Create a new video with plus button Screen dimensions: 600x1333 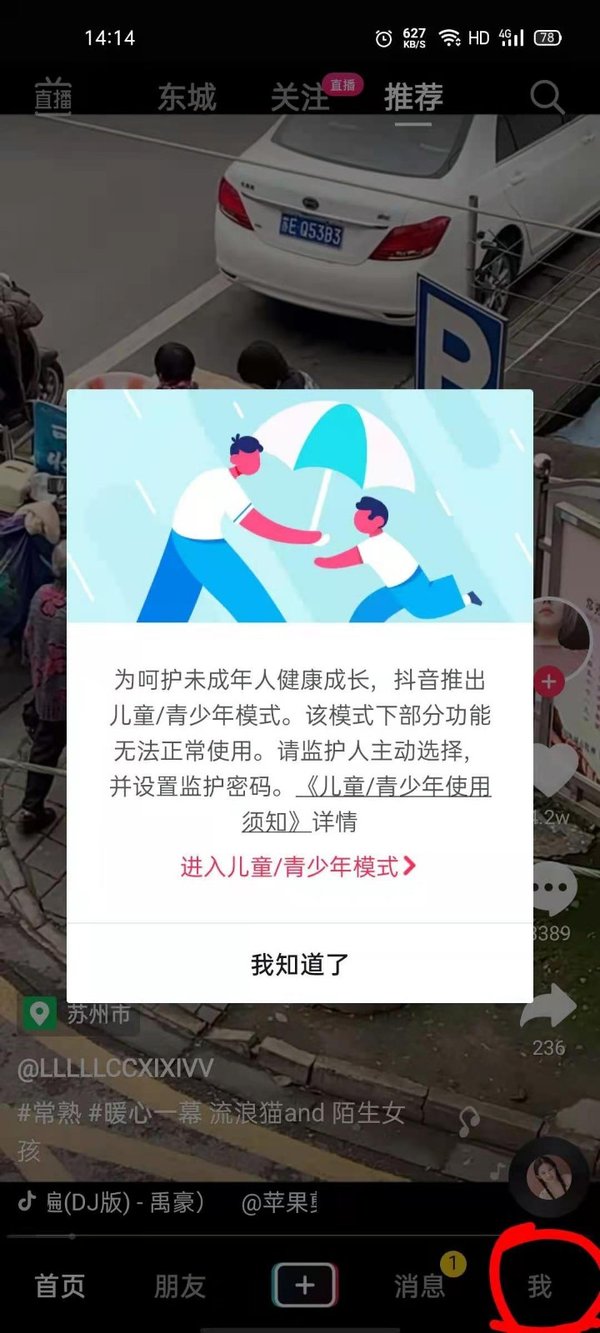(x=305, y=1285)
